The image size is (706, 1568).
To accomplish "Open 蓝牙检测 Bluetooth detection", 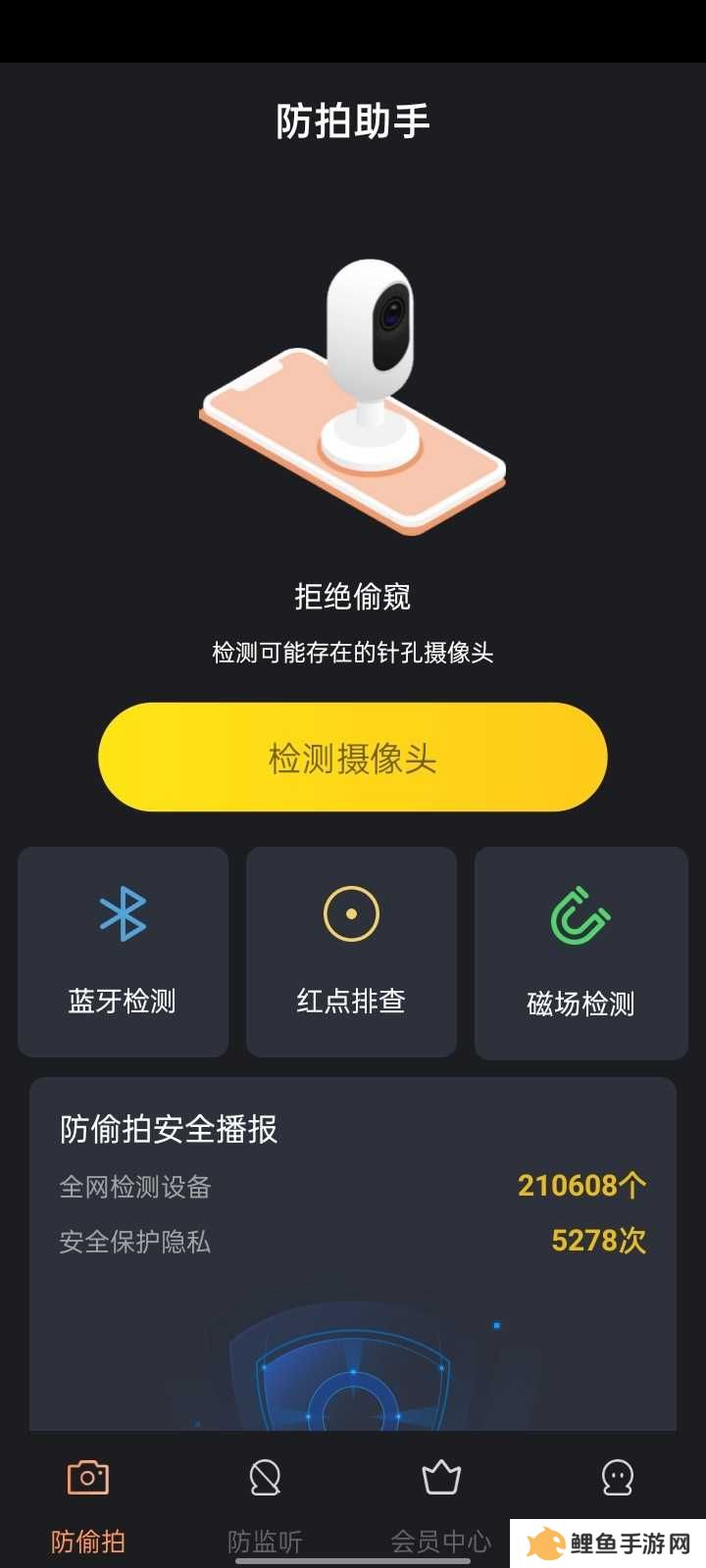I will click(124, 952).
